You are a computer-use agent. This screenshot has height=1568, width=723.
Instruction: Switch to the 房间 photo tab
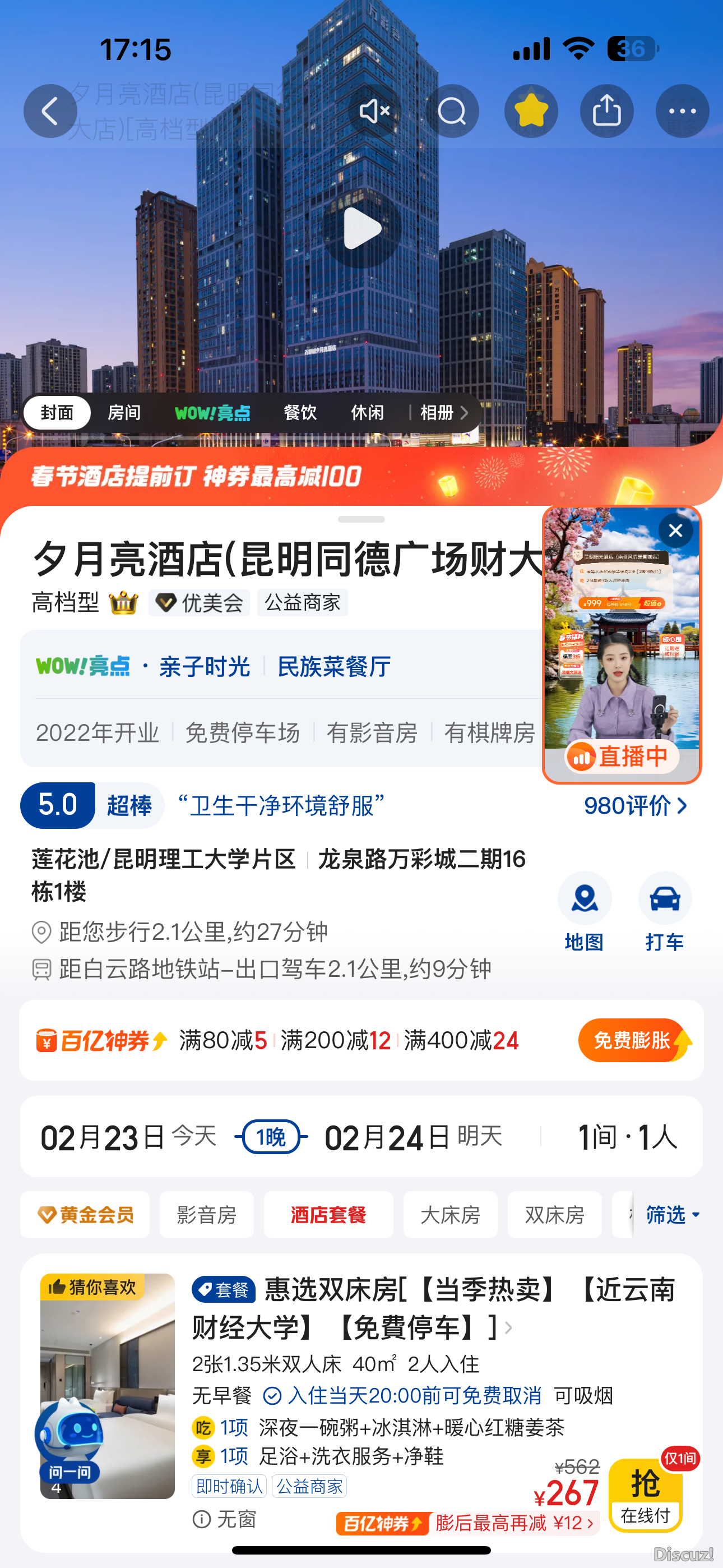point(124,413)
